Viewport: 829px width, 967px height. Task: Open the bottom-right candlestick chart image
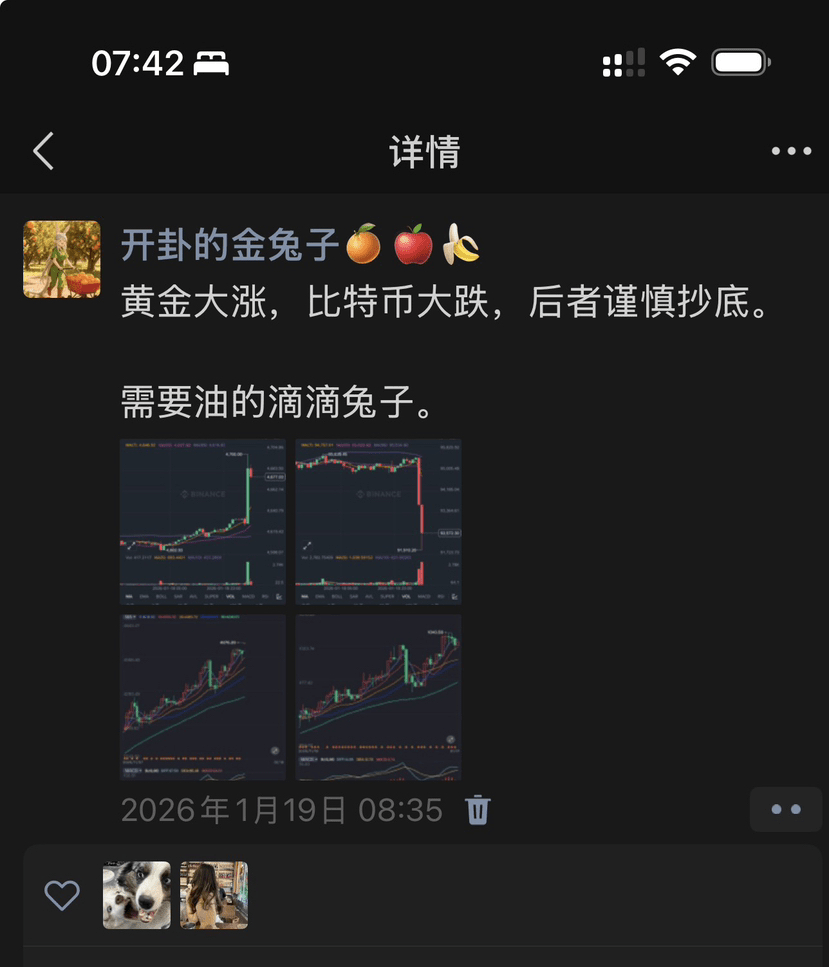[x=378, y=696]
